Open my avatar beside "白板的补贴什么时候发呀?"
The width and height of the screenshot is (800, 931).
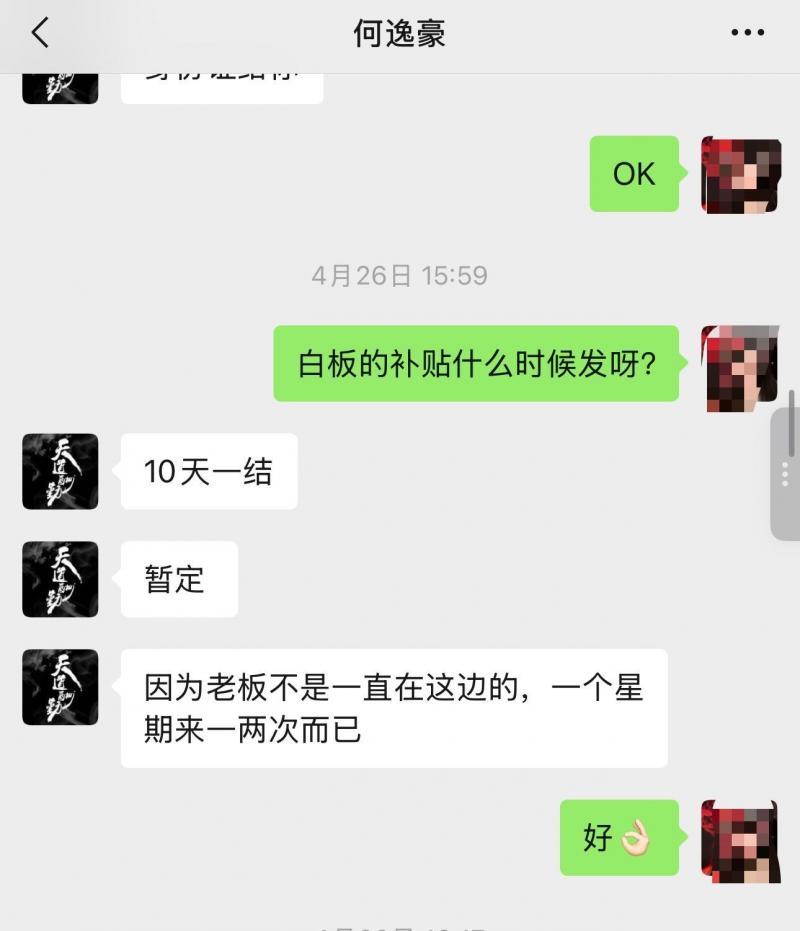click(740, 367)
